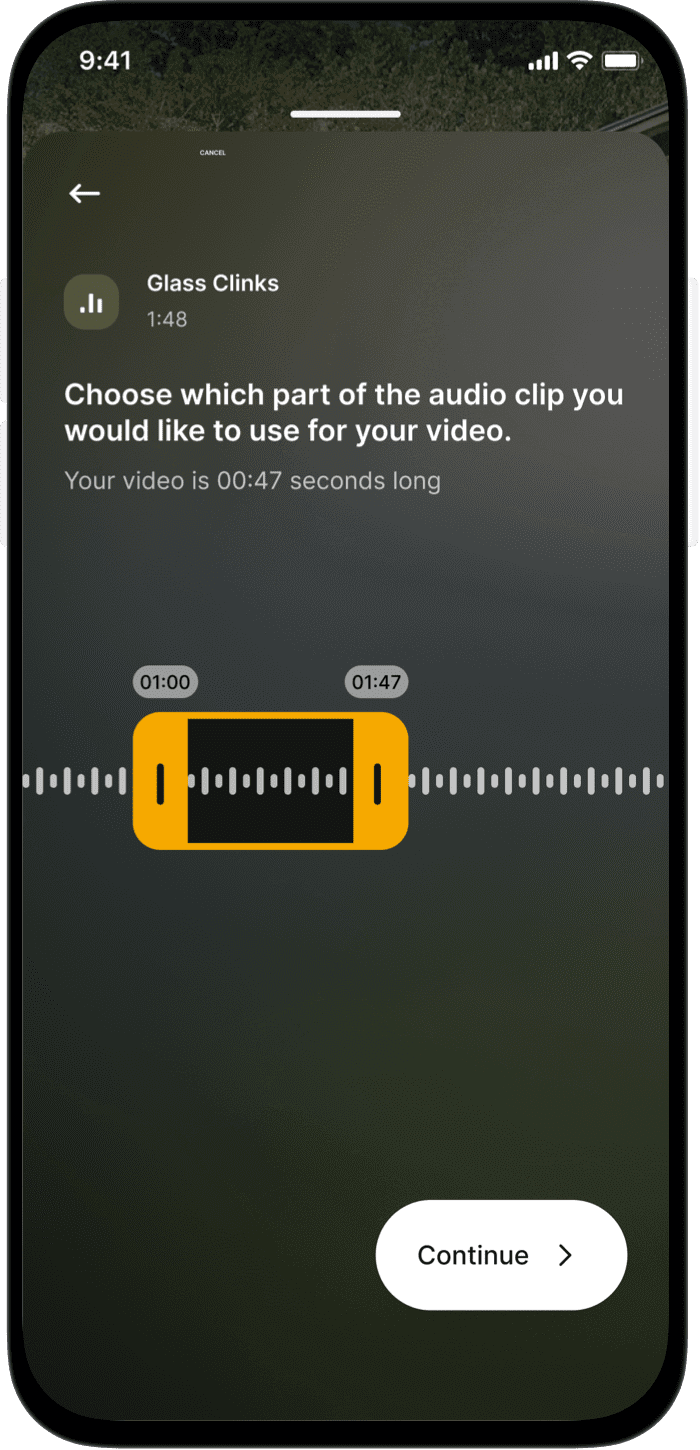Select the left trim handle at 01:00
This screenshot has height=1450, width=700.
click(x=160, y=782)
